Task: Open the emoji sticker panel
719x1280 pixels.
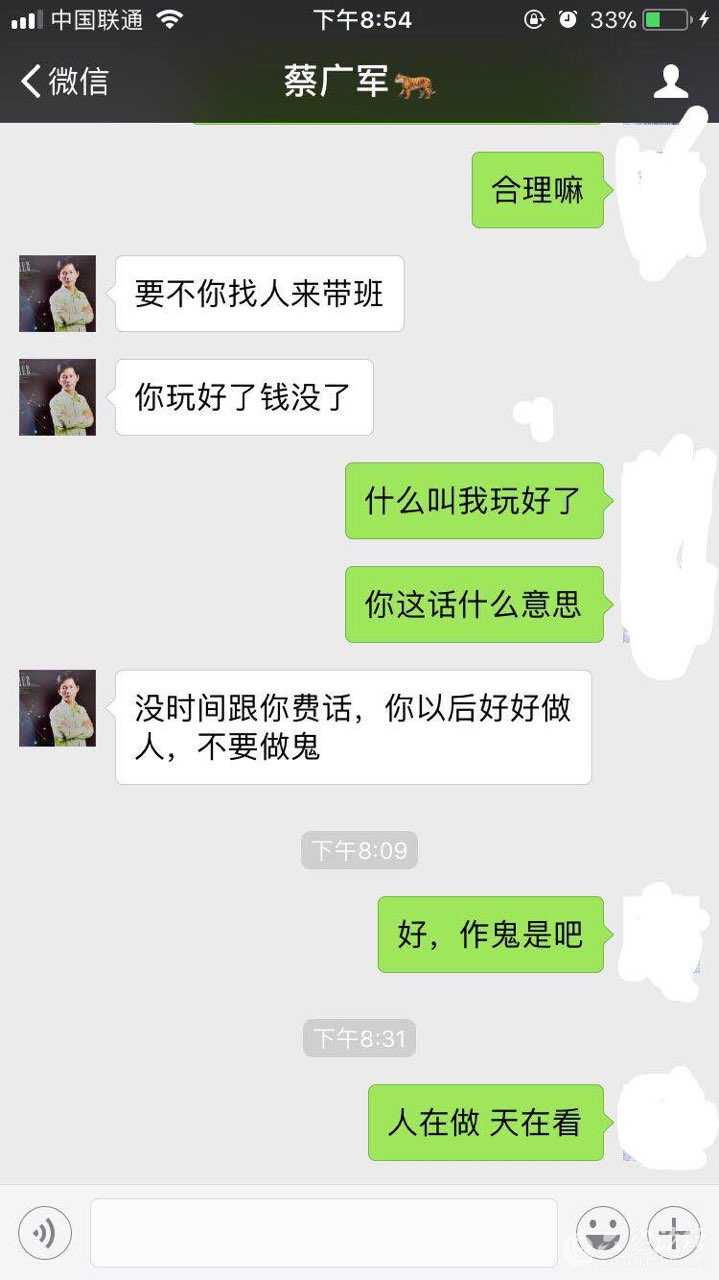Action: 602,1233
